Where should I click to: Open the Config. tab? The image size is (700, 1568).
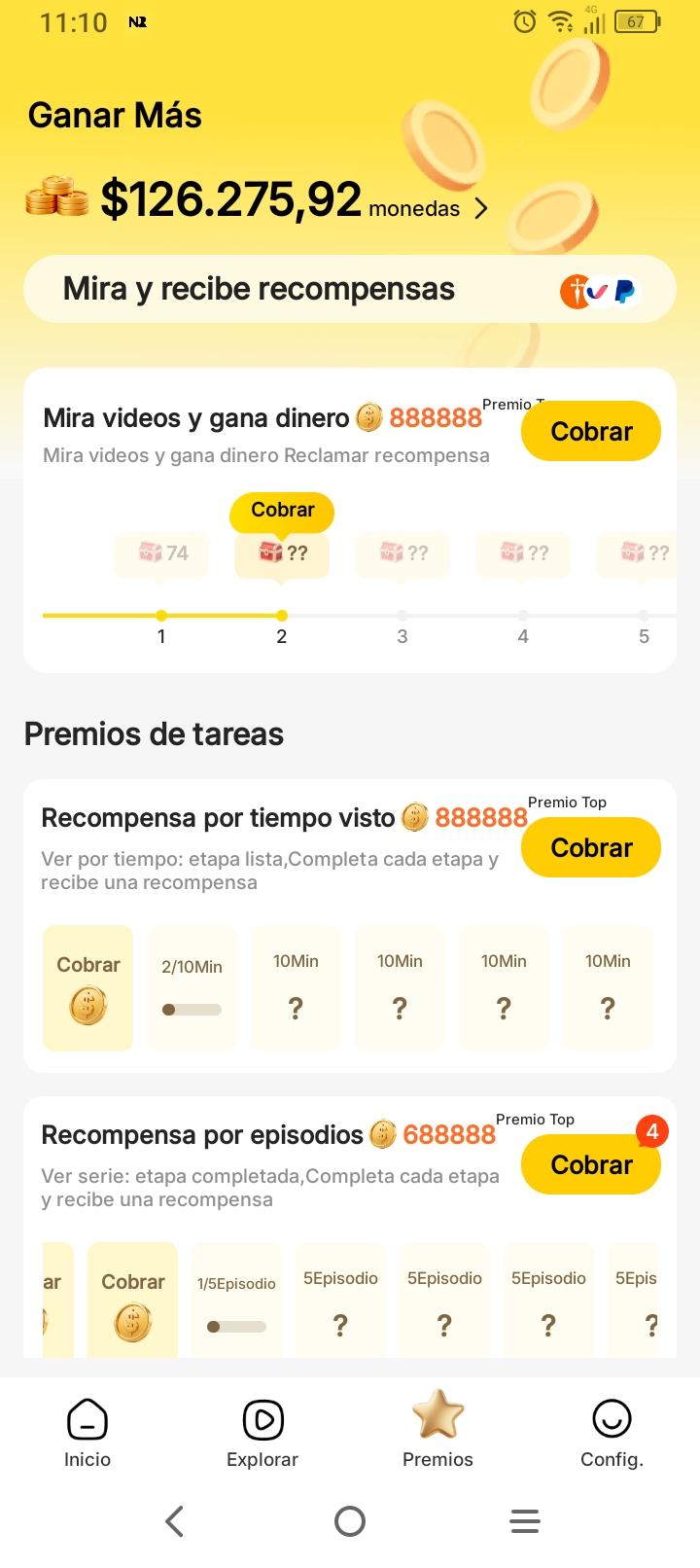(x=612, y=1433)
